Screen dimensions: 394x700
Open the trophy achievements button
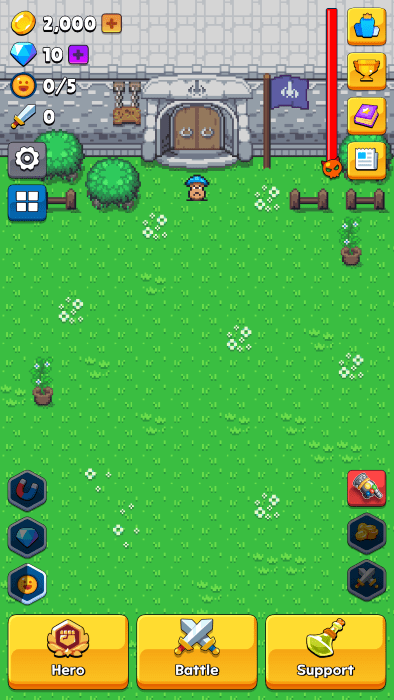pos(367,71)
